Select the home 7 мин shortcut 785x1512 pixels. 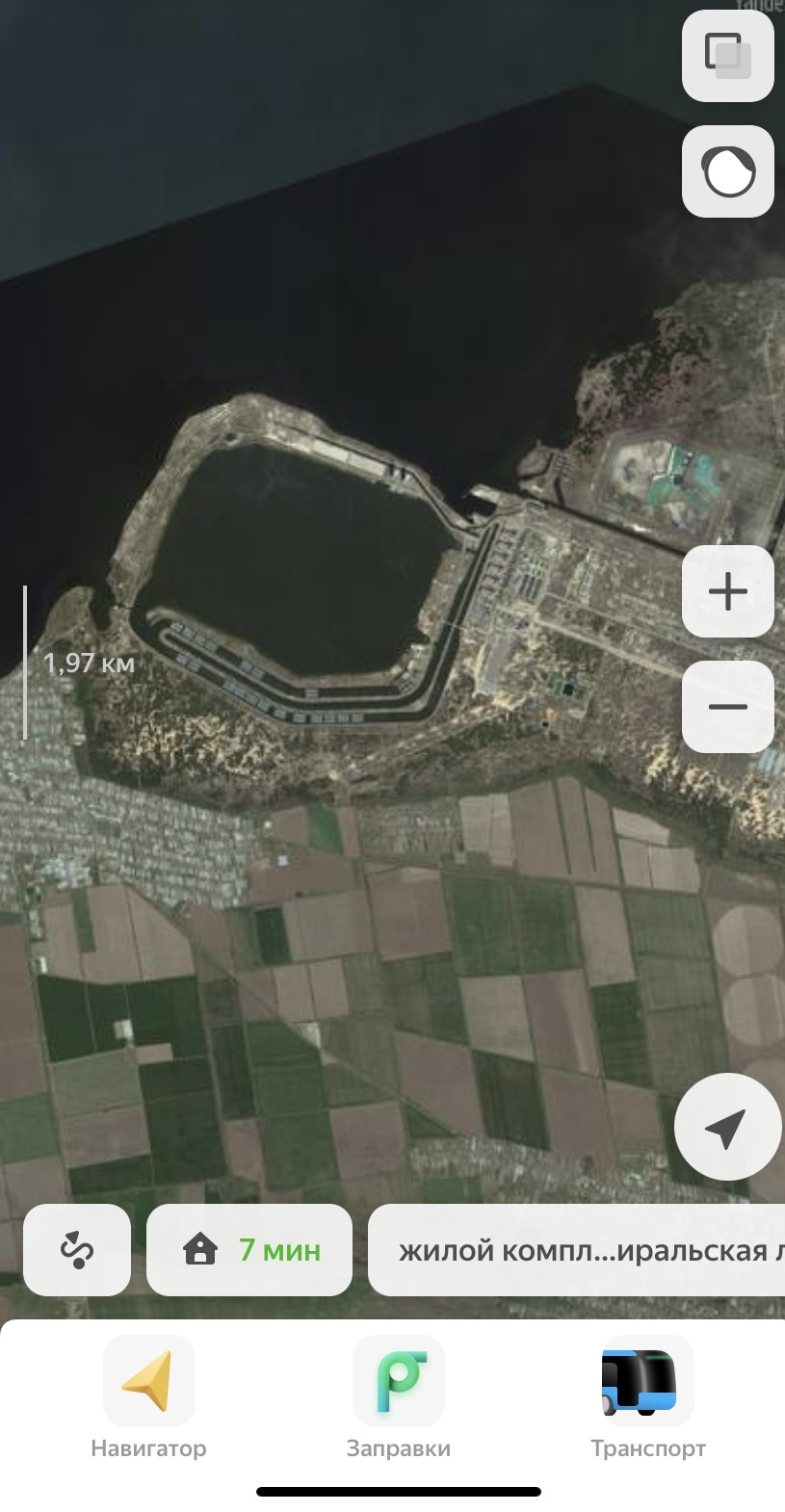tap(249, 1250)
